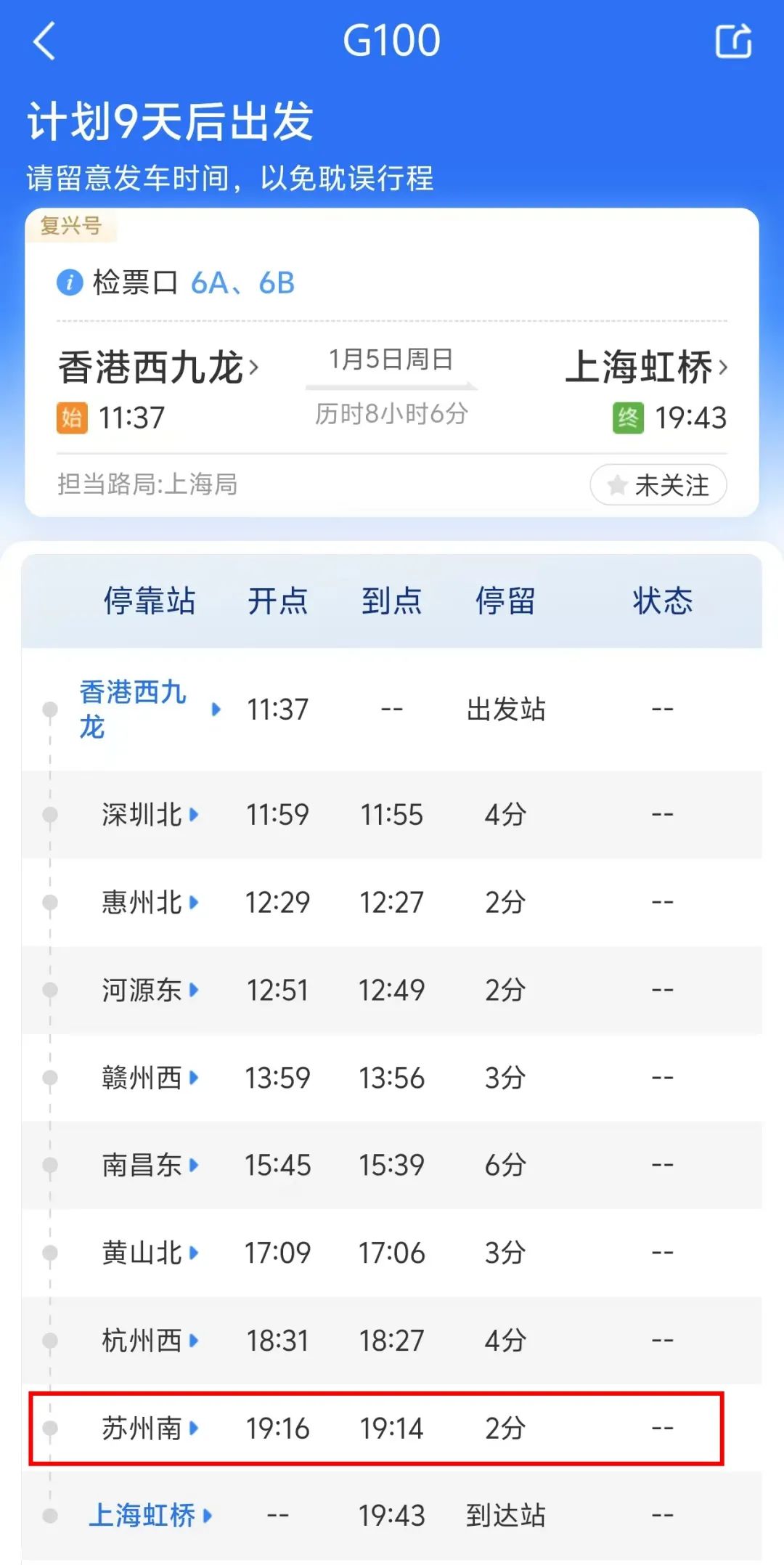This screenshot has width=784, height=1565.
Task: Open the 赣州西 station details
Action: point(150,1078)
